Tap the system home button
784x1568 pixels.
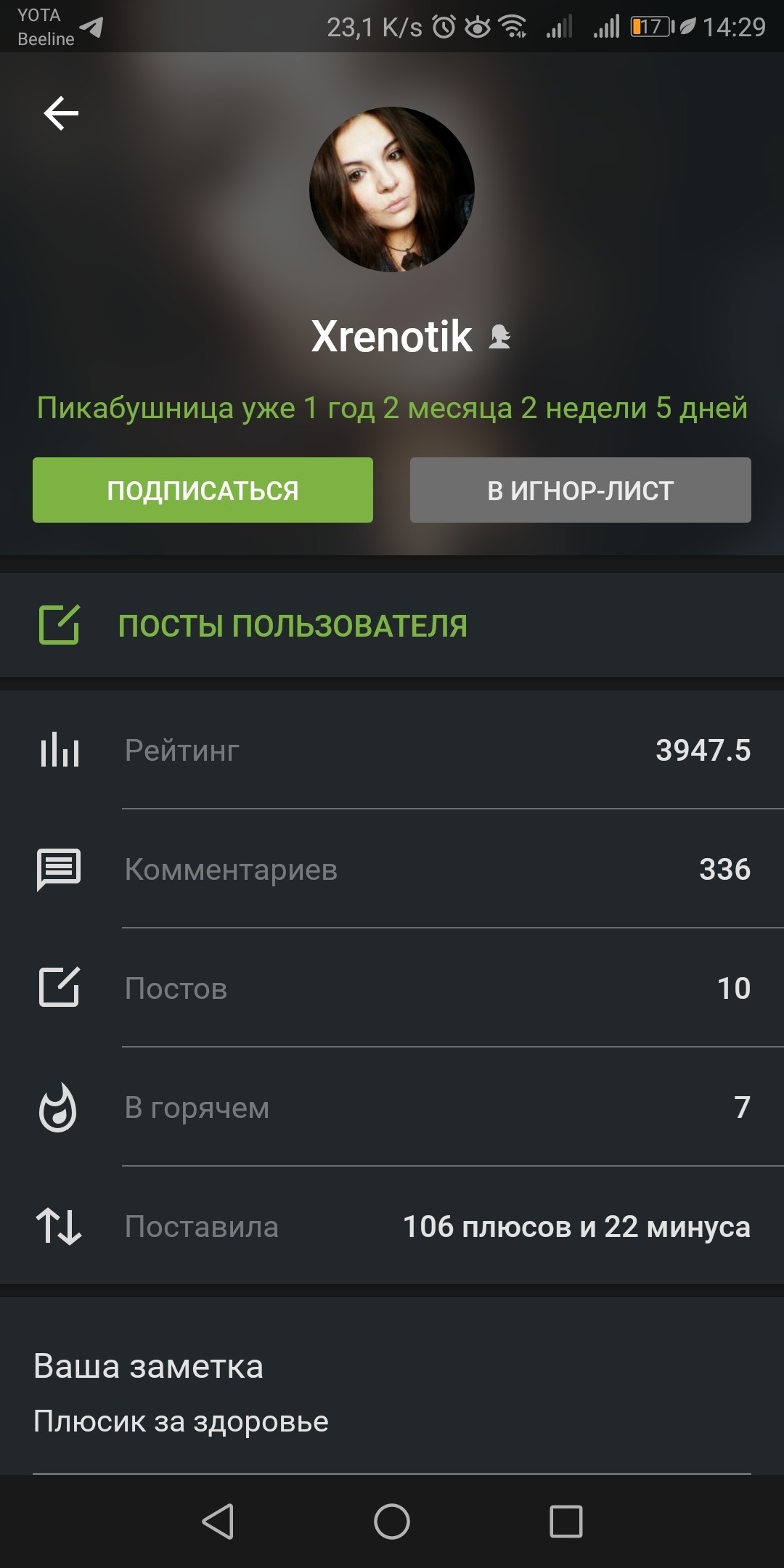pyautogui.click(x=392, y=1521)
